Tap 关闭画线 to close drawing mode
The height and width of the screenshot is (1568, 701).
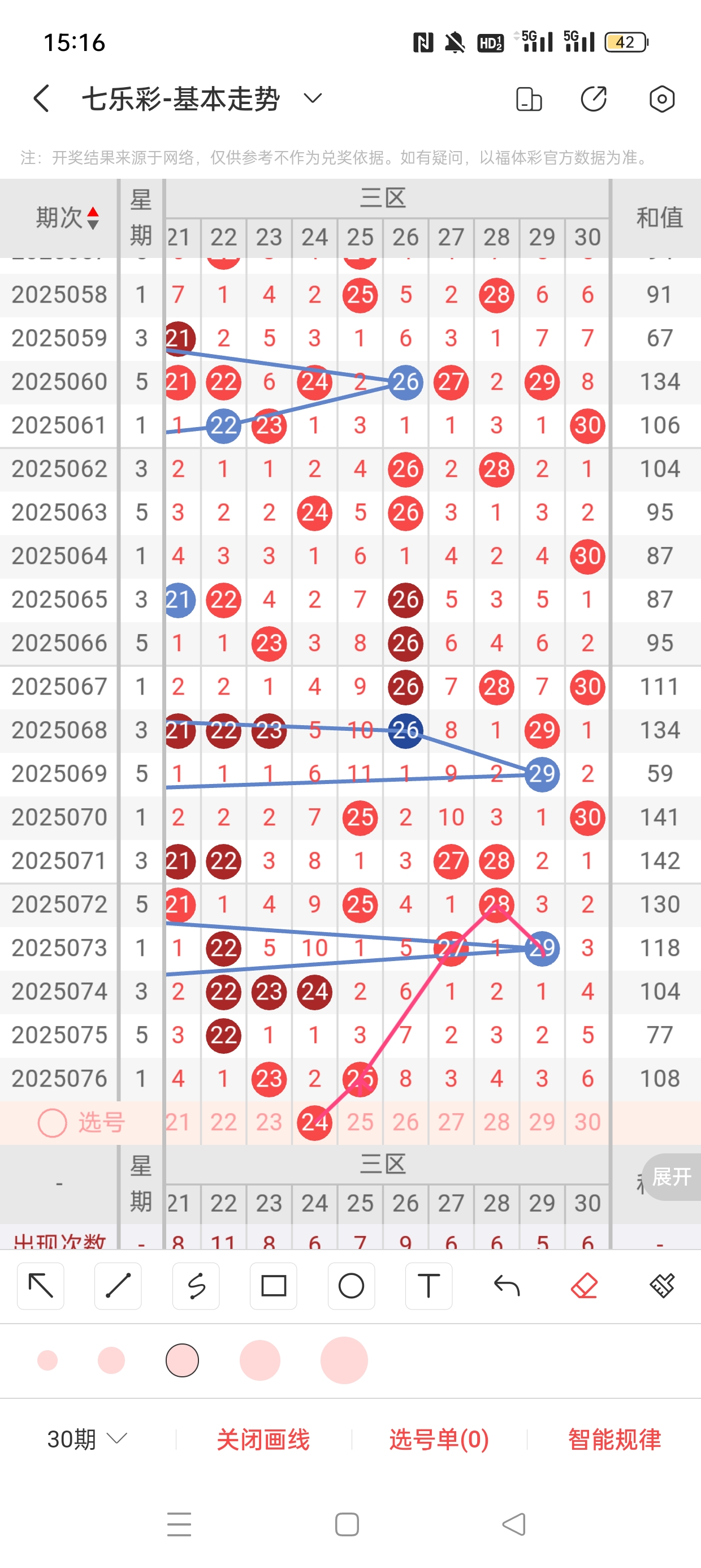tap(263, 1439)
